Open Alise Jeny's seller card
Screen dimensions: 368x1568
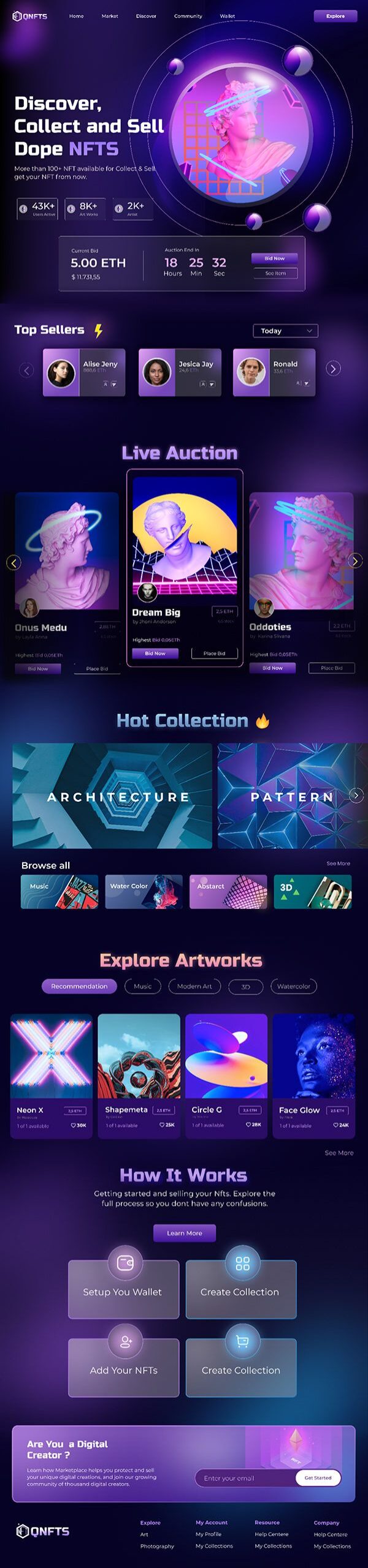tap(84, 372)
